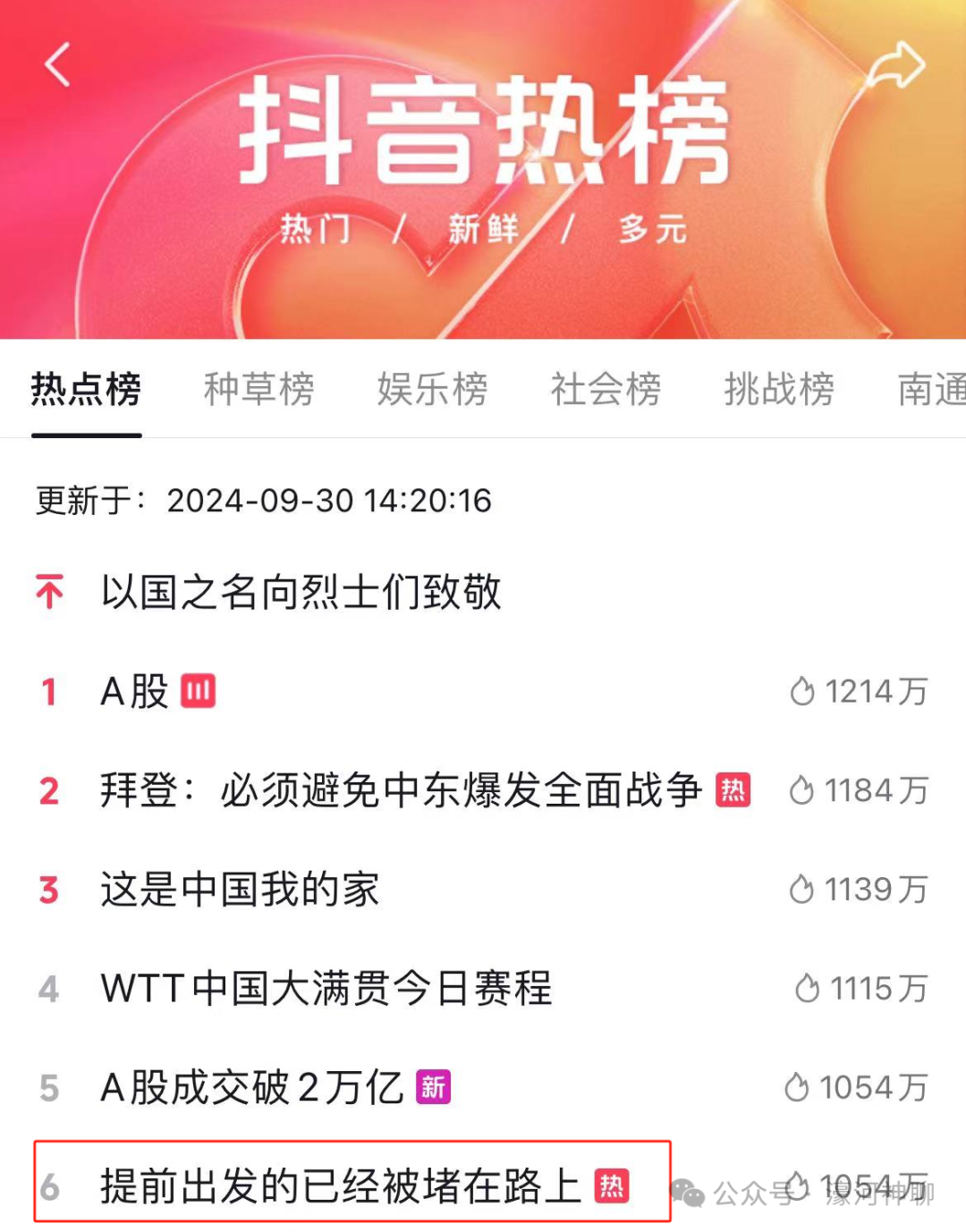Open new topic A股成交破2万亿
The width and height of the screenshot is (966, 1232).
point(252,1088)
